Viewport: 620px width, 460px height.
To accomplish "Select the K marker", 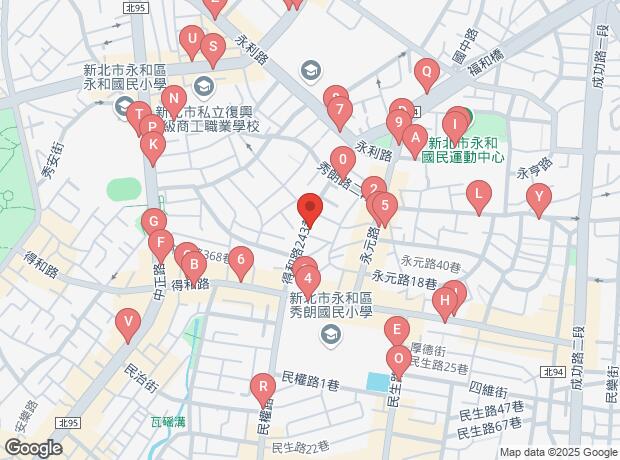I will click(x=152, y=144).
